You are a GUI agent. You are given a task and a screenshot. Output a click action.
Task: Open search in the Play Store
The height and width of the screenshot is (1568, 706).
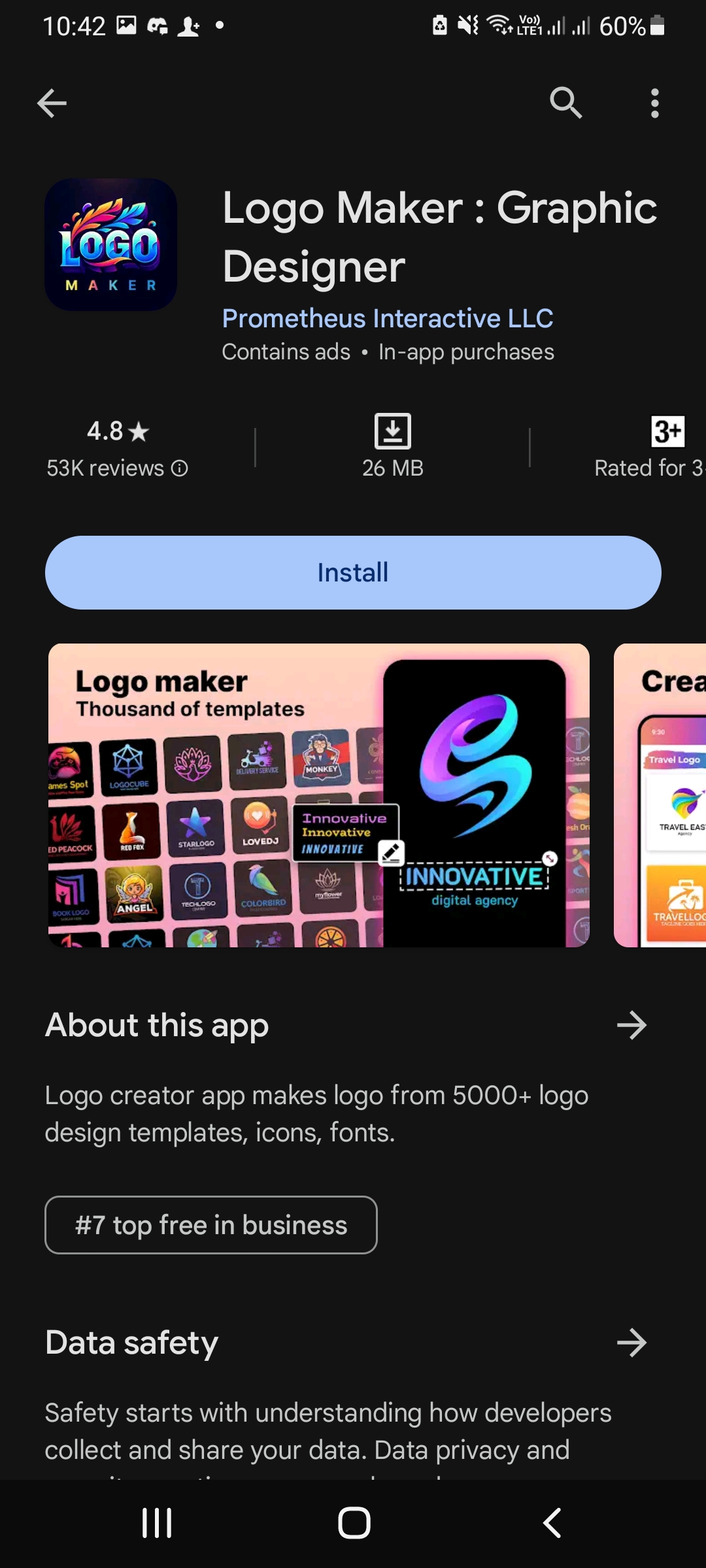point(565,103)
